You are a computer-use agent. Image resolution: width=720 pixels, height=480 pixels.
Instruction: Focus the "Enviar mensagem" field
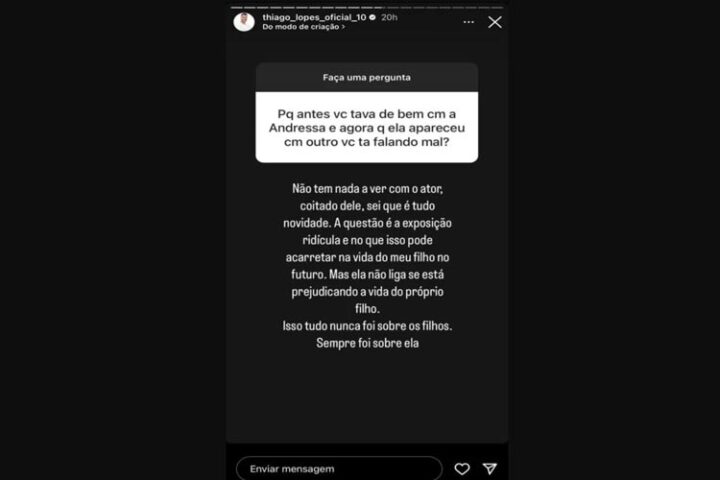tap(338, 468)
